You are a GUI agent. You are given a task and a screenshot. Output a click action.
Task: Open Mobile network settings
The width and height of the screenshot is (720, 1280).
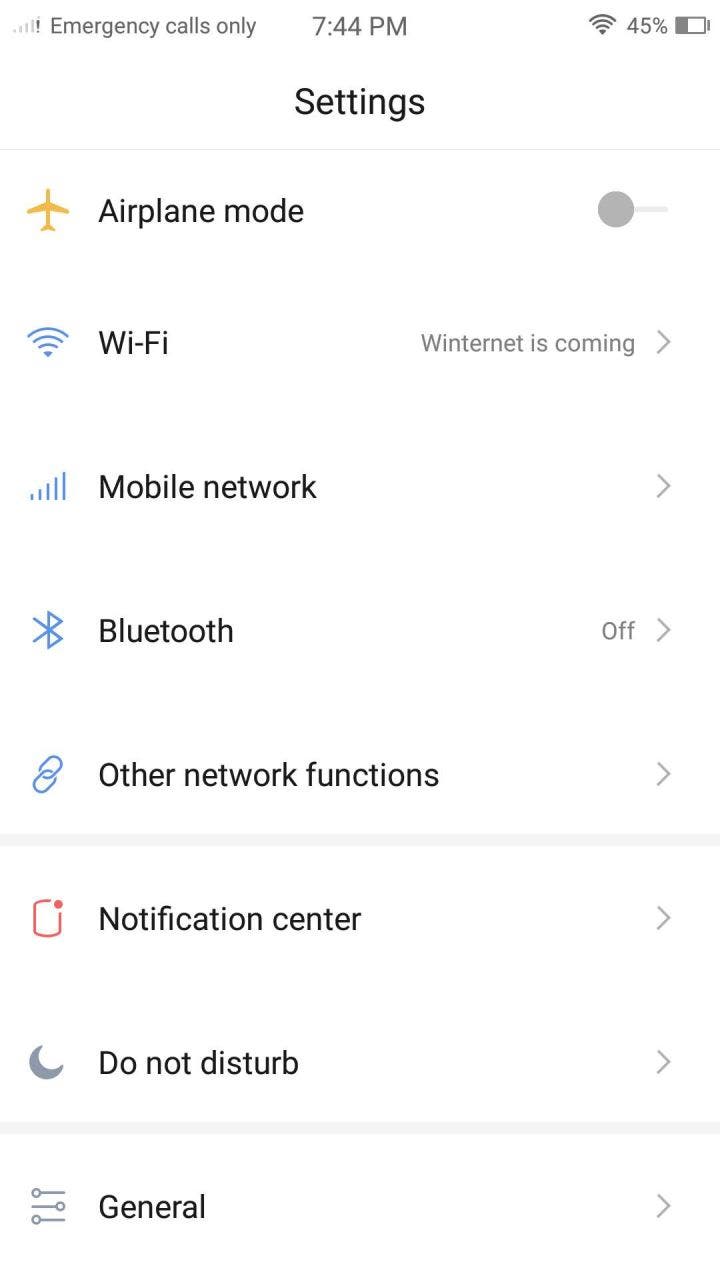pos(360,487)
